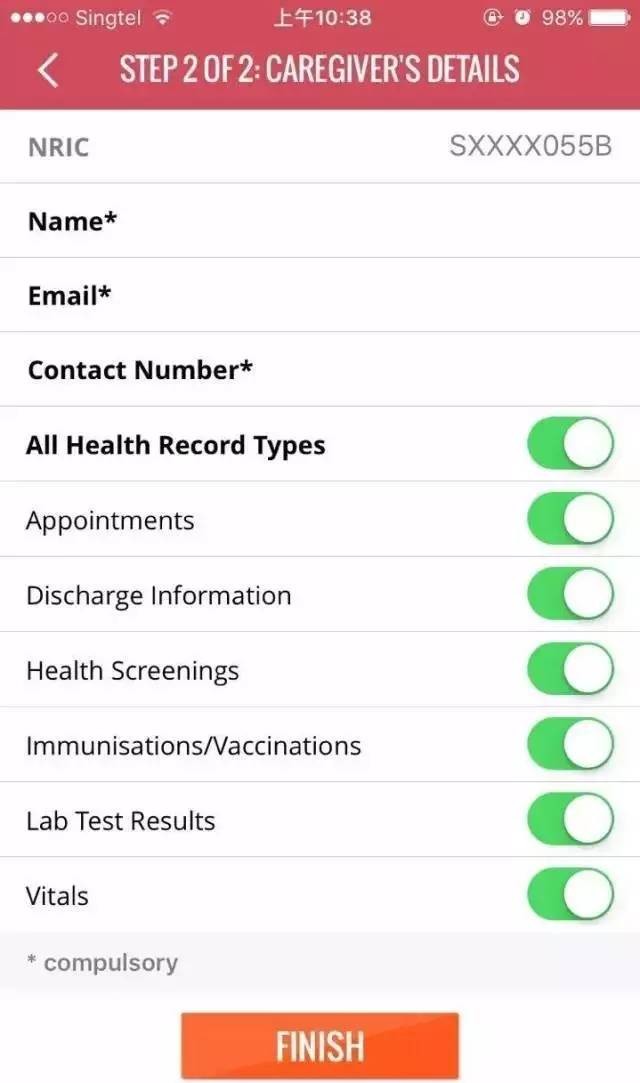Select the Contact Number field
This screenshot has height=1083, width=640.
[x=430, y=370]
